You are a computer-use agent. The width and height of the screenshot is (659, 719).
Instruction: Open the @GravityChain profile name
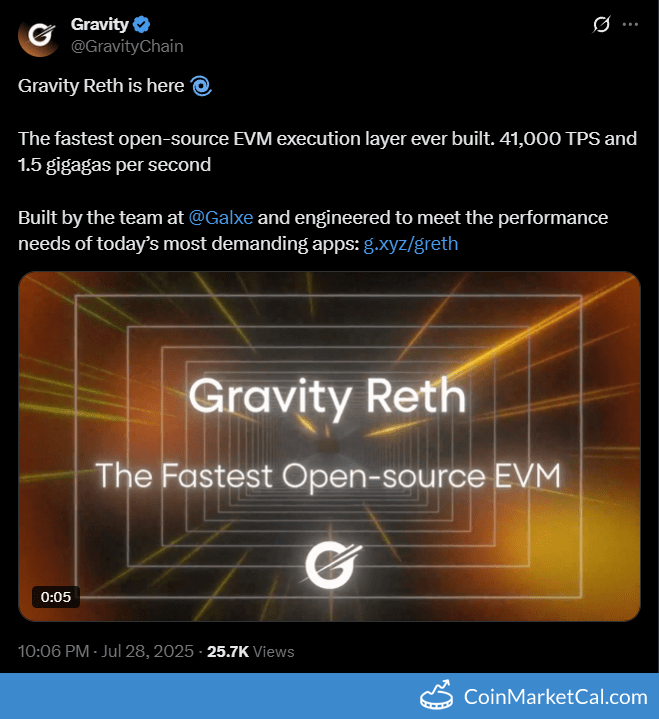127,46
